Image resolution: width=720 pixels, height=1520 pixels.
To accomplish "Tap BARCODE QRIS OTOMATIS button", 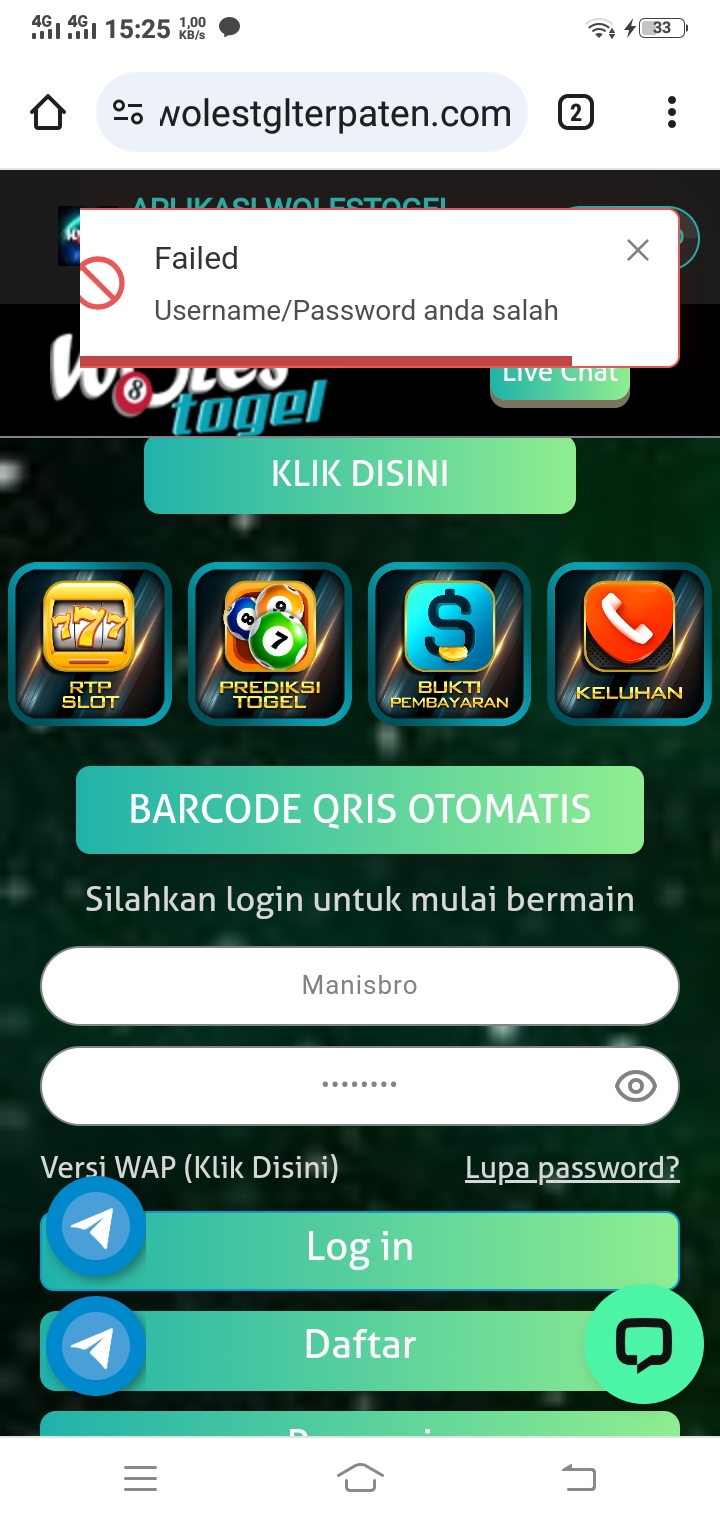I will (360, 810).
